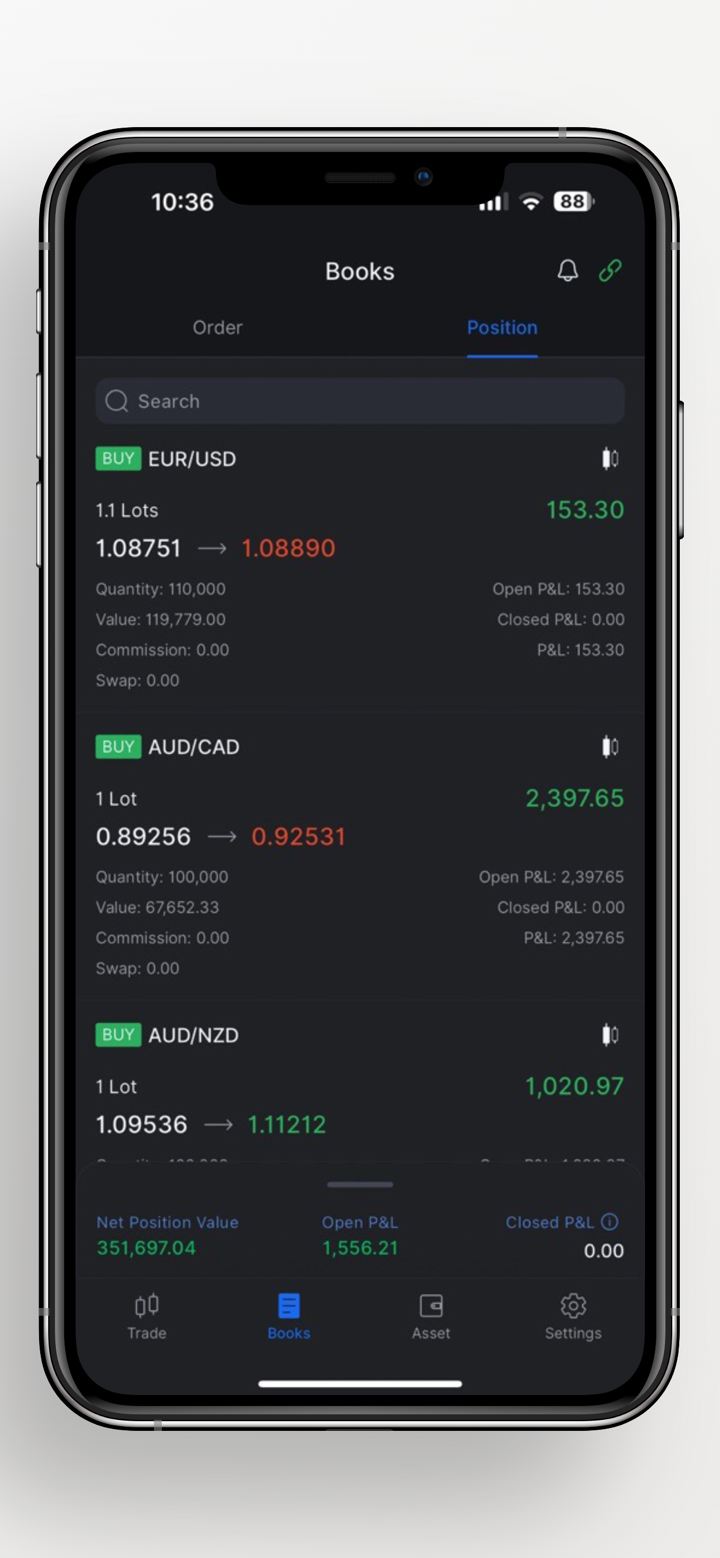Screen dimensions: 720x1558
Task: Show Closed P&L info
Action: [610, 1222]
